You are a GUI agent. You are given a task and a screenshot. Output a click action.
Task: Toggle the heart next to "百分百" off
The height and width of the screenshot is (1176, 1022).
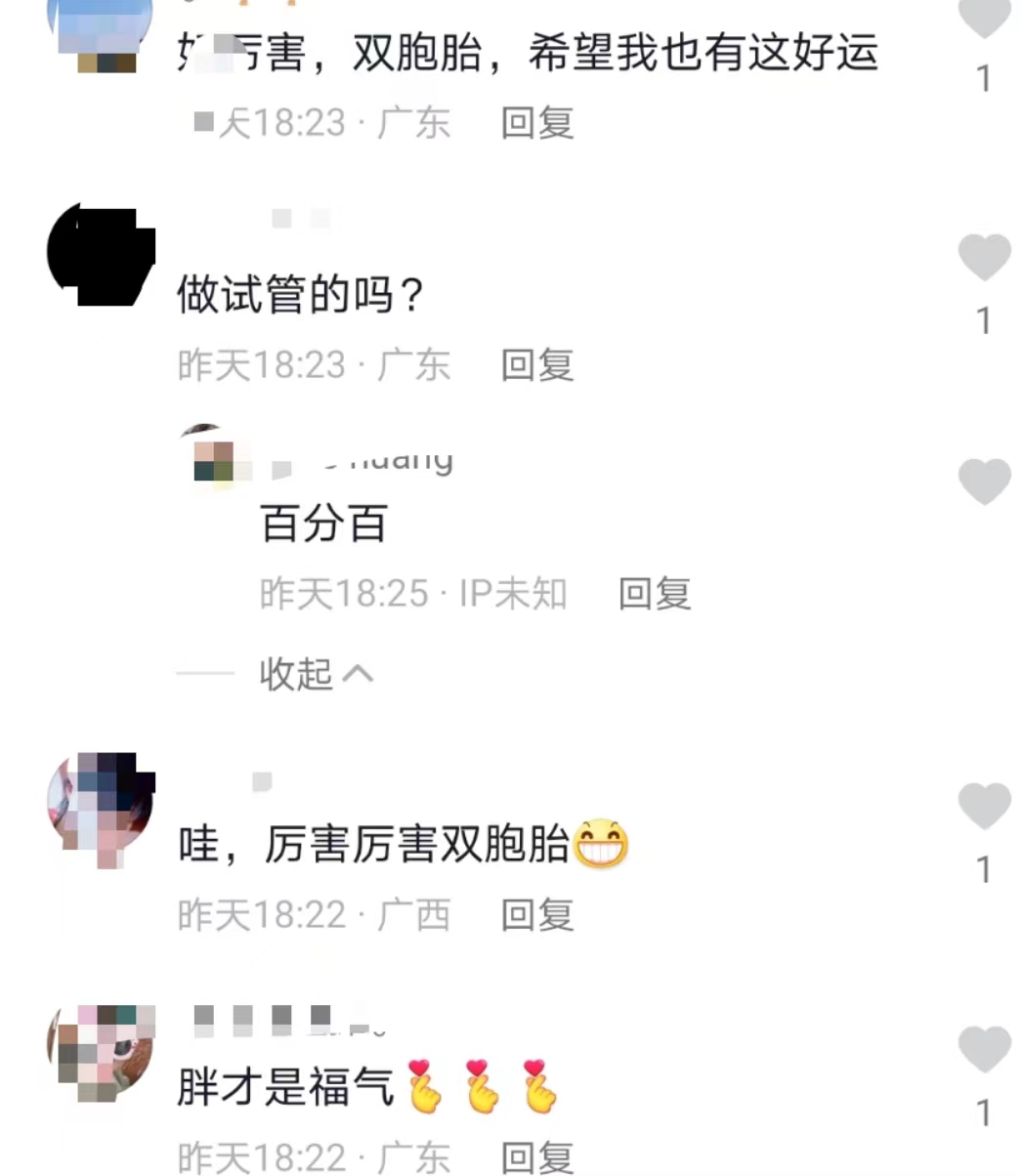tap(983, 483)
